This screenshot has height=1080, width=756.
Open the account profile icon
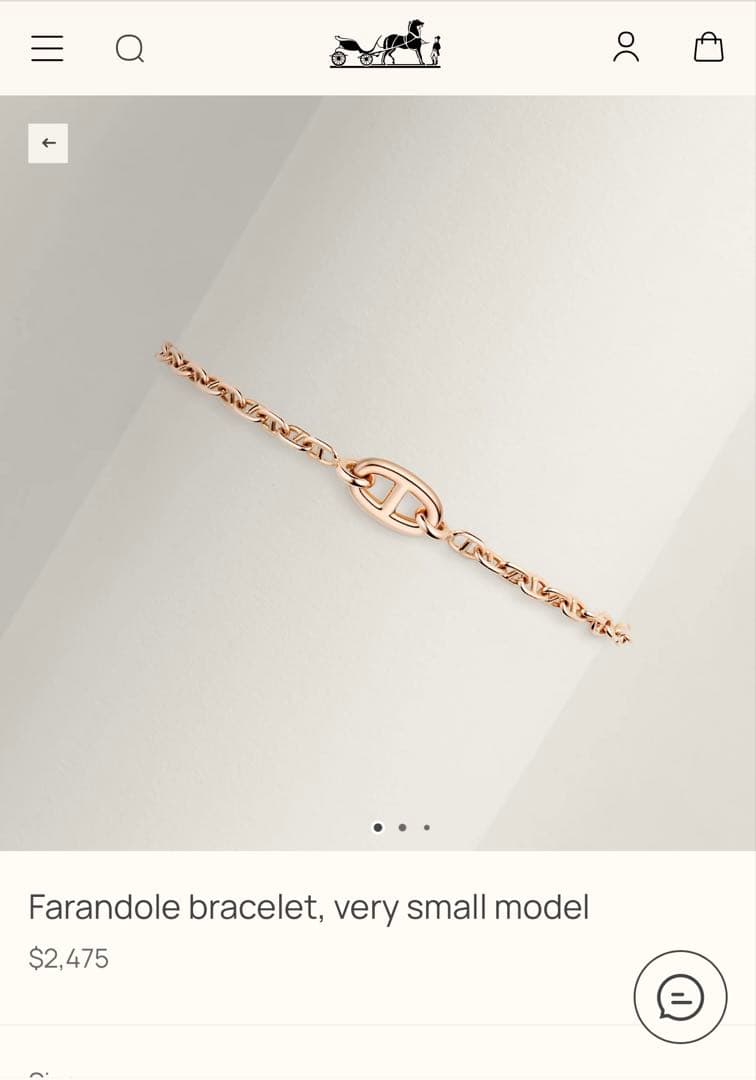tap(626, 47)
